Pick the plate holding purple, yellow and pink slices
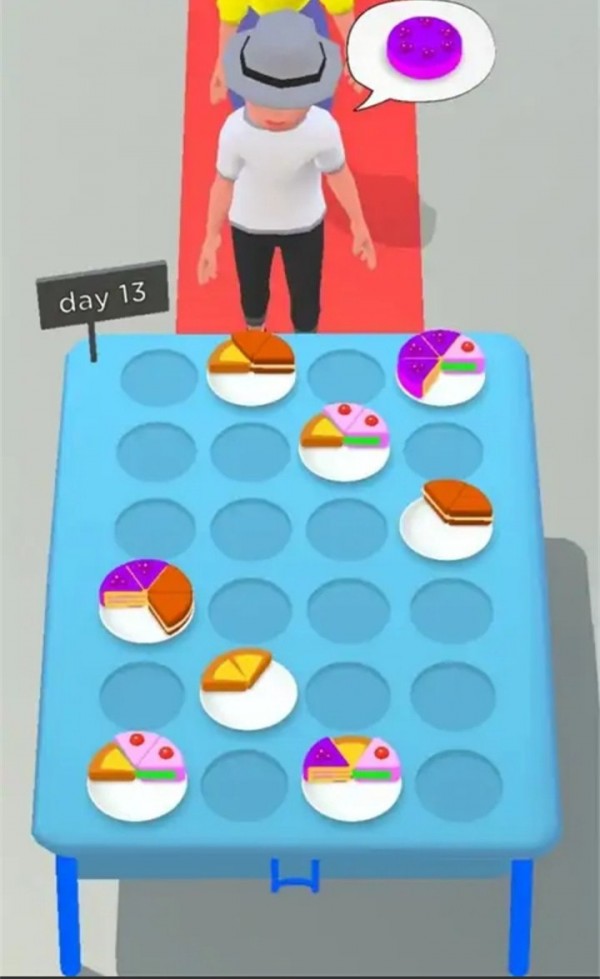The image size is (600, 979). pyautogui.click(x=350, y=774)
